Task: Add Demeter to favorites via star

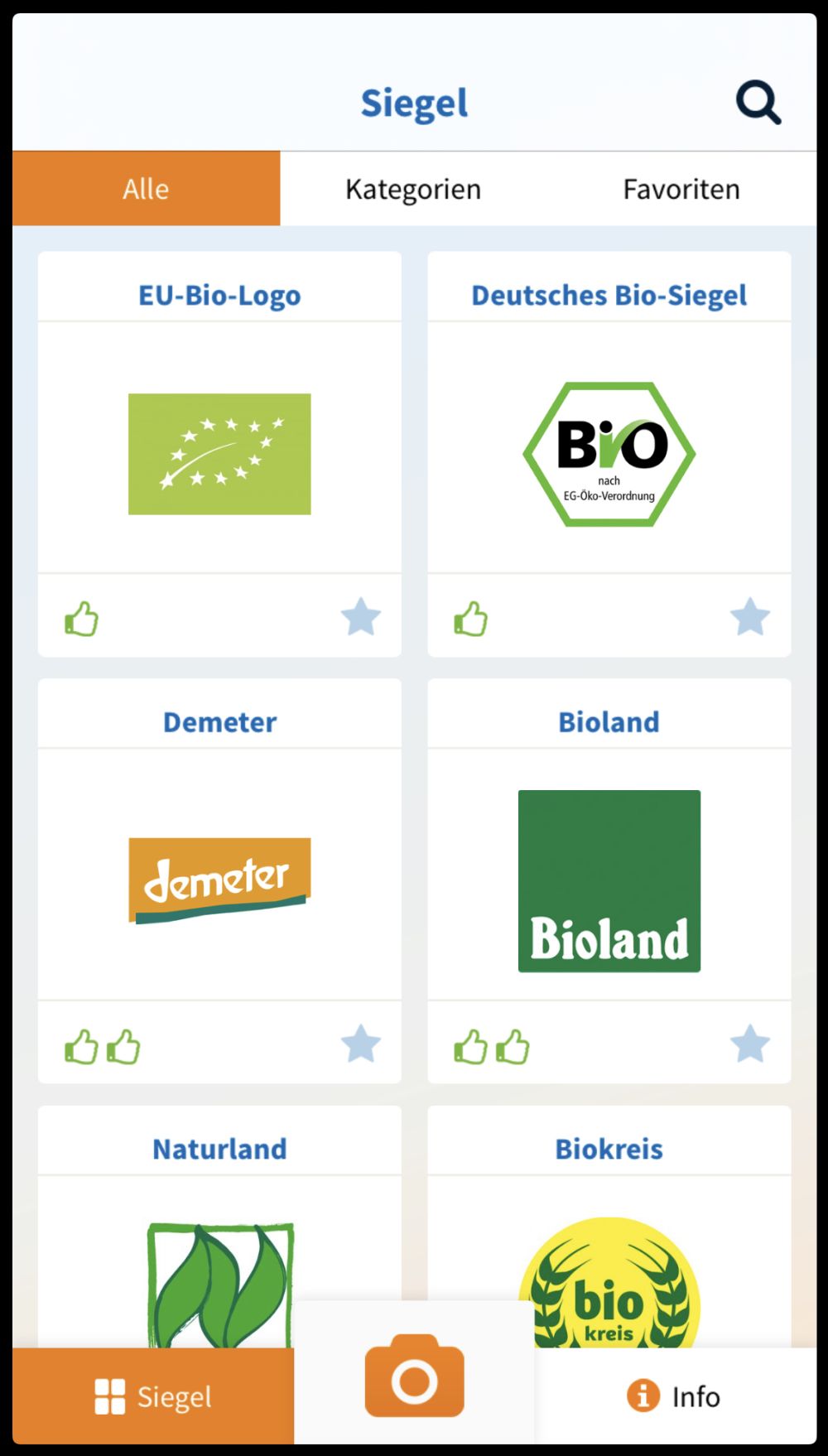Action: [361, 1044]
